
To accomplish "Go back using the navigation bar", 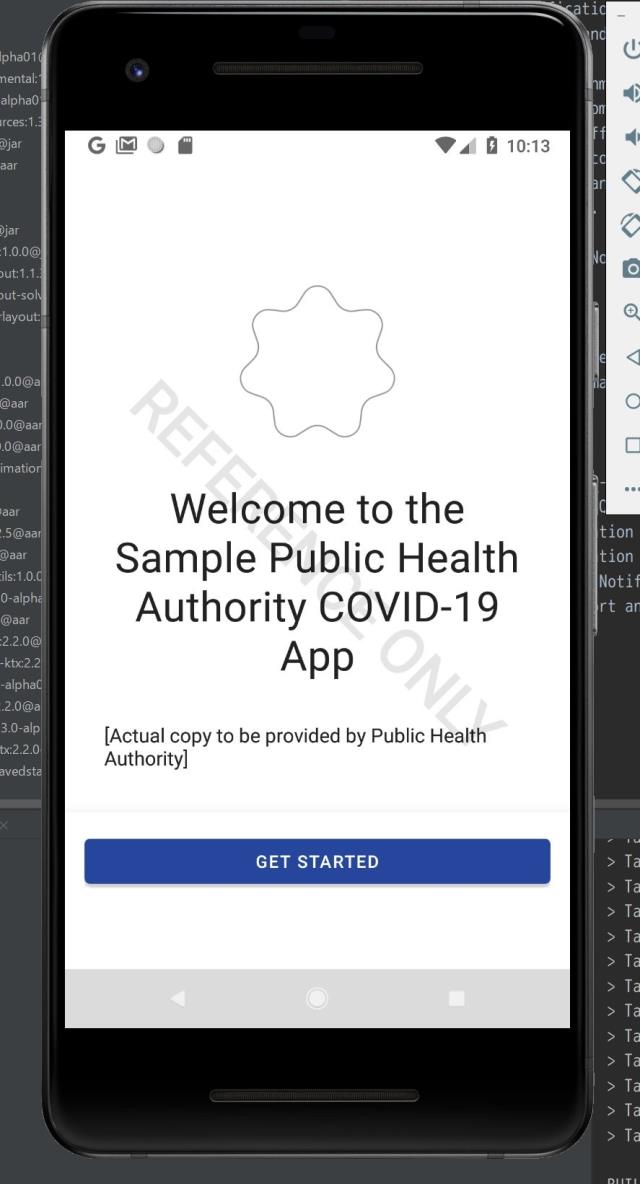I will coord(178,998).
